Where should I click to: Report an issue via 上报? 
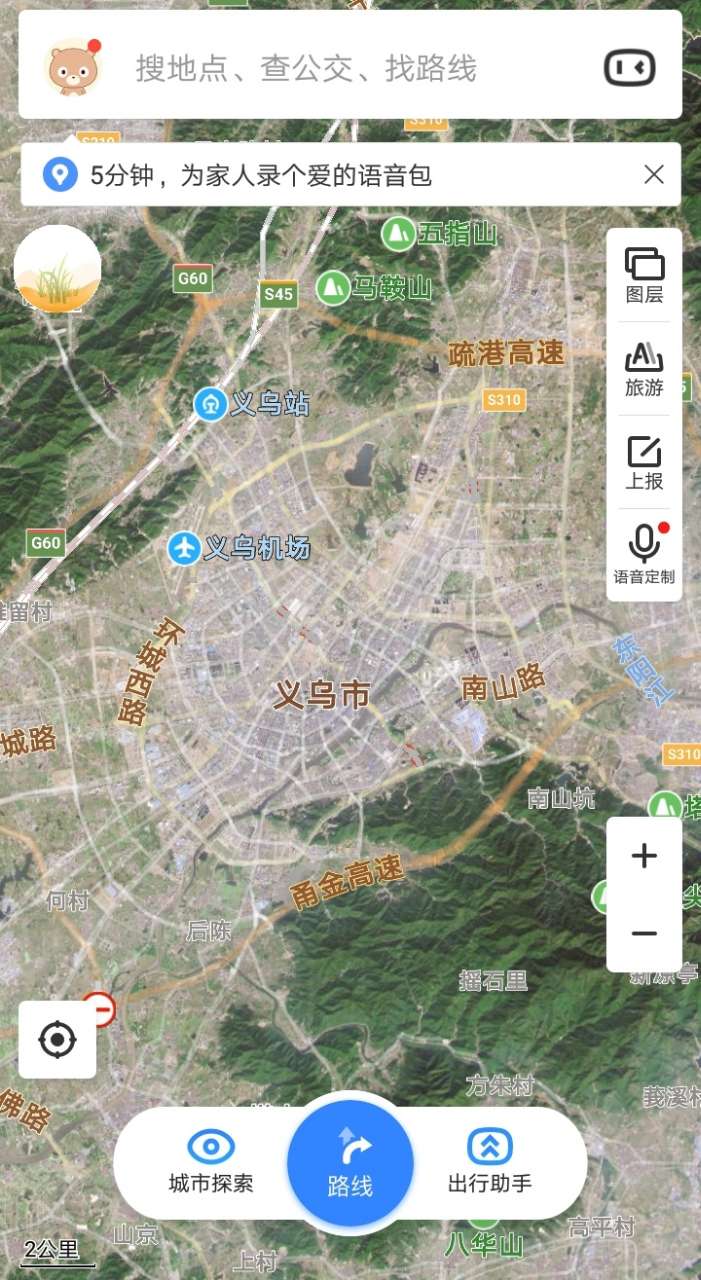pyautogui.click(x=644, y=462)
